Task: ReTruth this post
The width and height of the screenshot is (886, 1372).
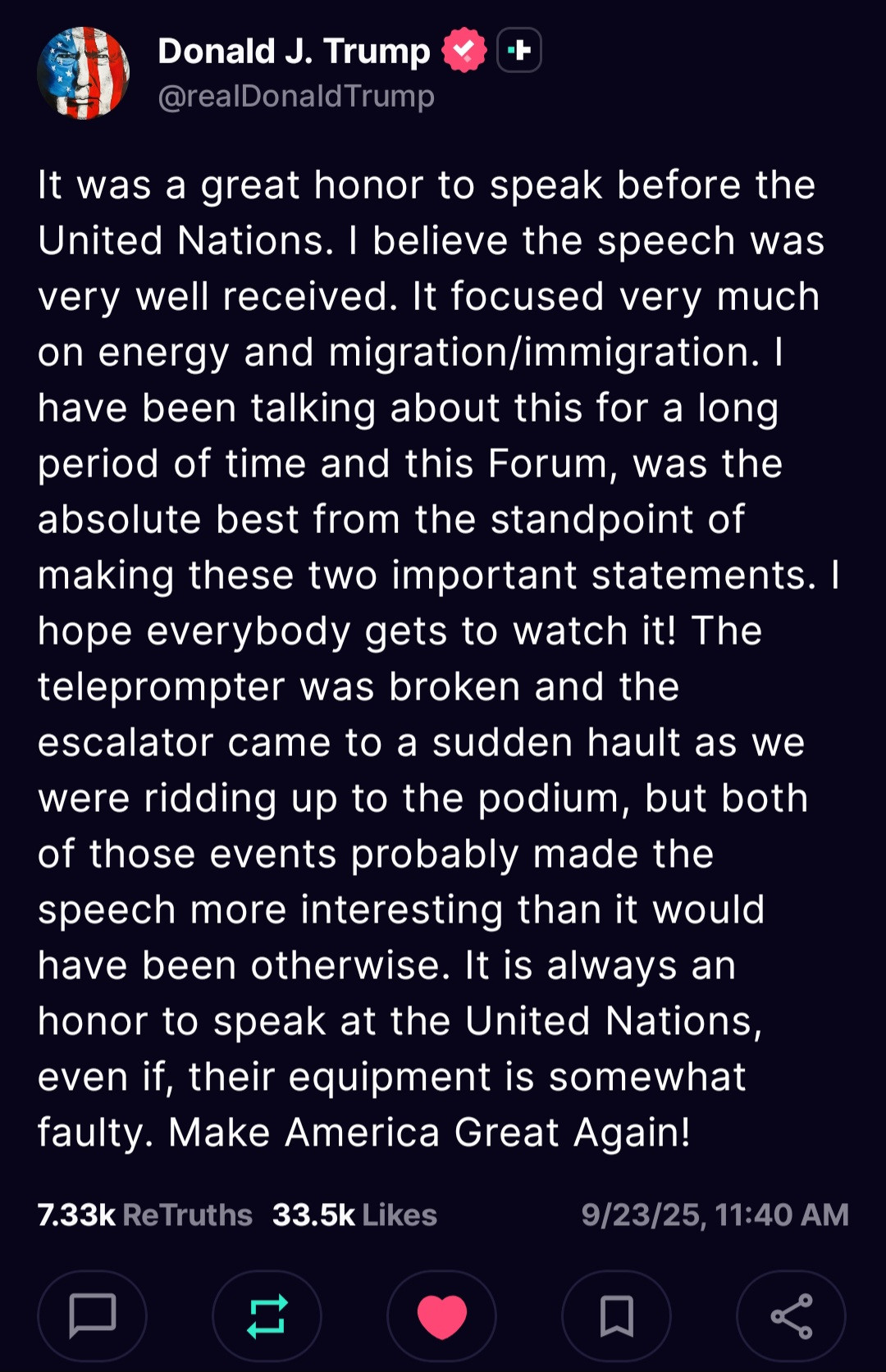Action: [267, 1315]
